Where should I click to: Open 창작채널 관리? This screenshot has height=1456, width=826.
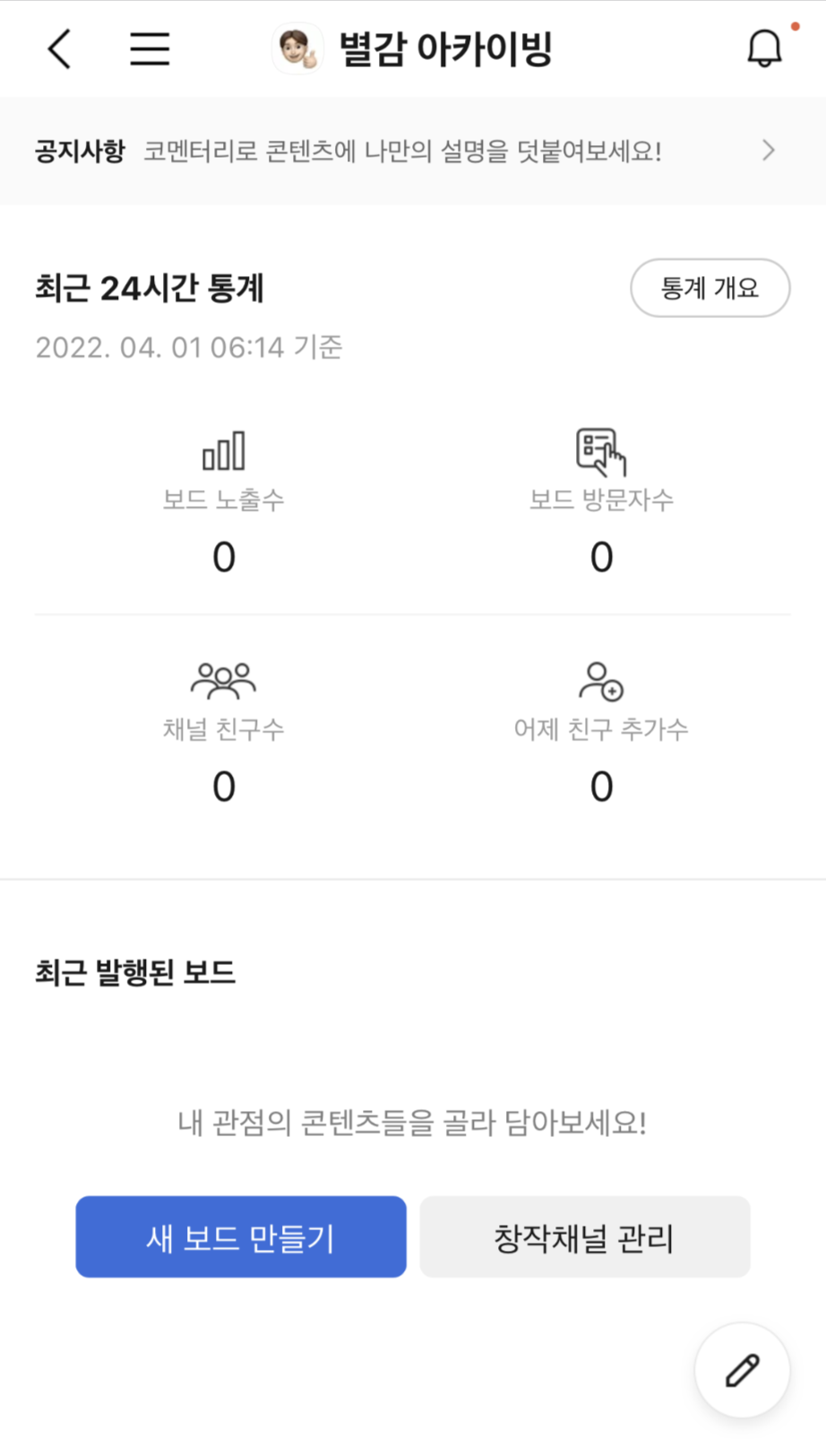click(x=584, y=1236)
